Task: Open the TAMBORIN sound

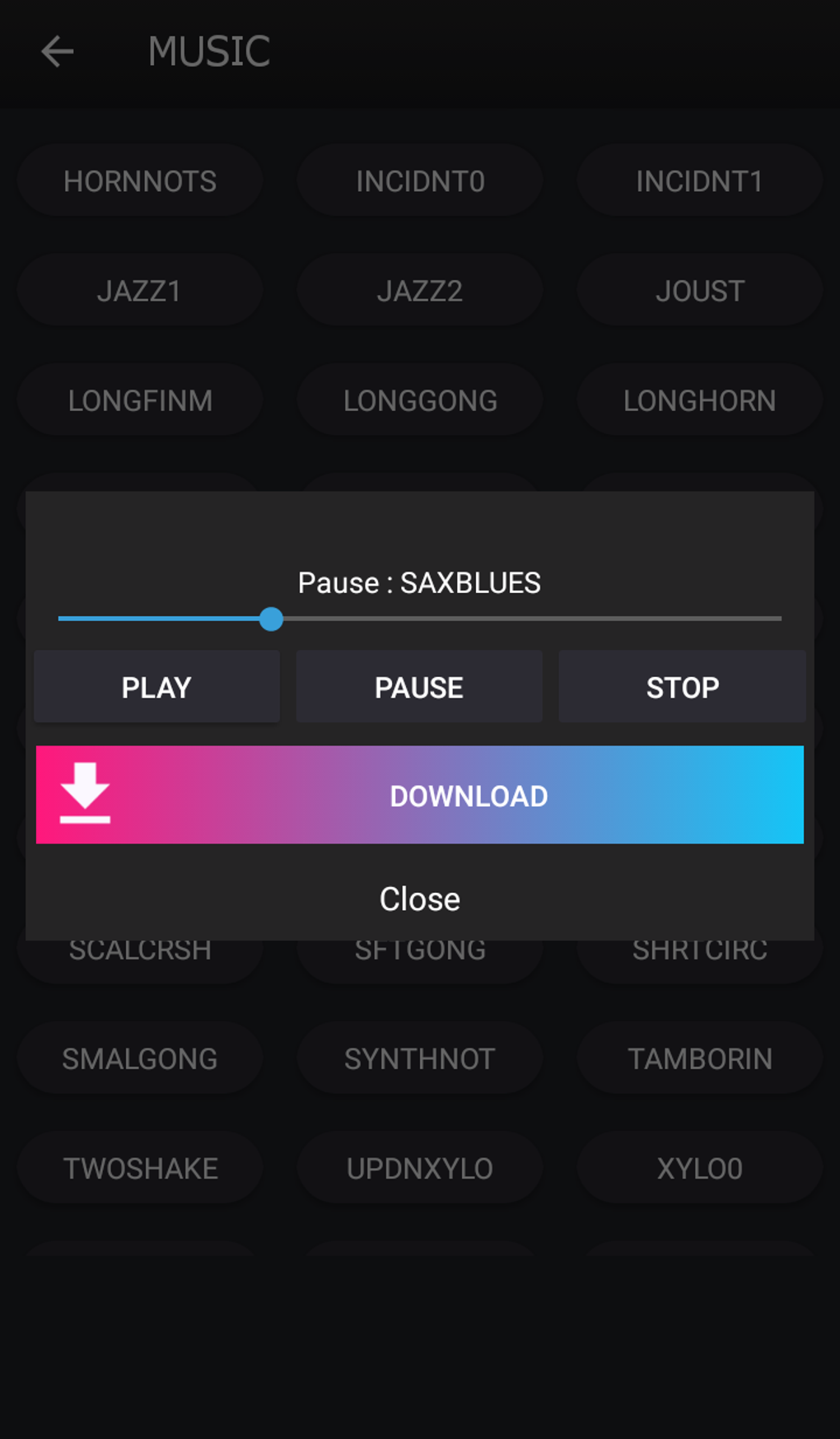Action: (x=698, y=1058)
